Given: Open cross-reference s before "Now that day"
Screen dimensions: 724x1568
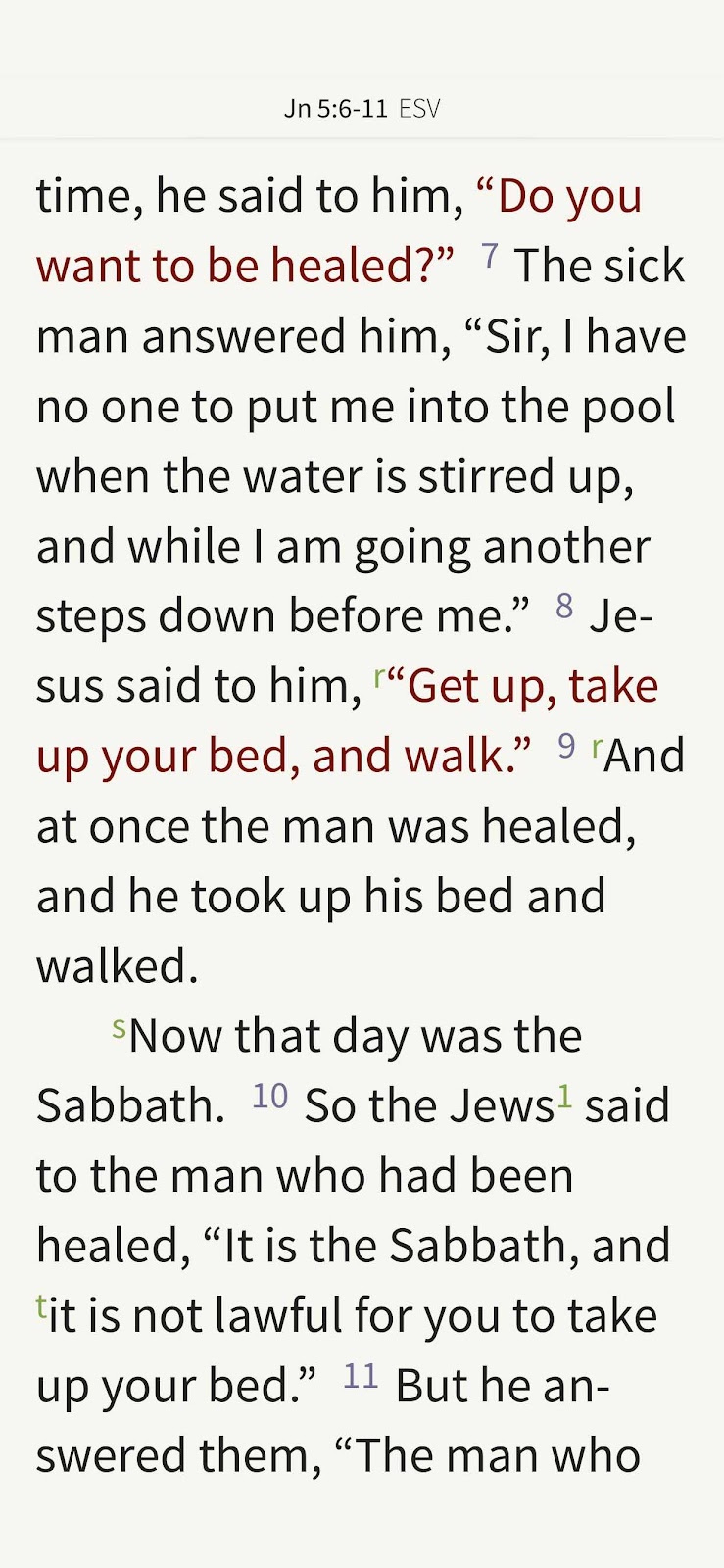Looking at the screenshot, I should pyautogui.click(x=119, y=1029).
